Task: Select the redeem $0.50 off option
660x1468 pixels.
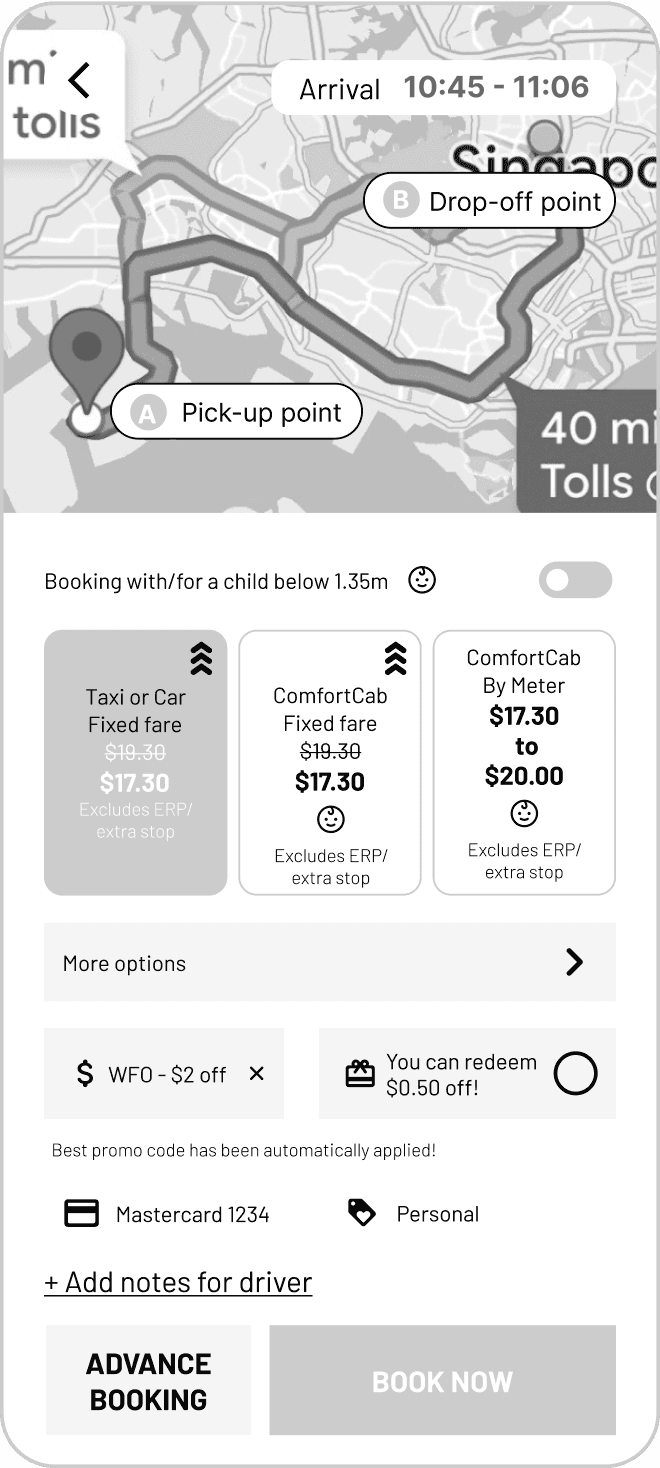Action: click(575, 1074)
